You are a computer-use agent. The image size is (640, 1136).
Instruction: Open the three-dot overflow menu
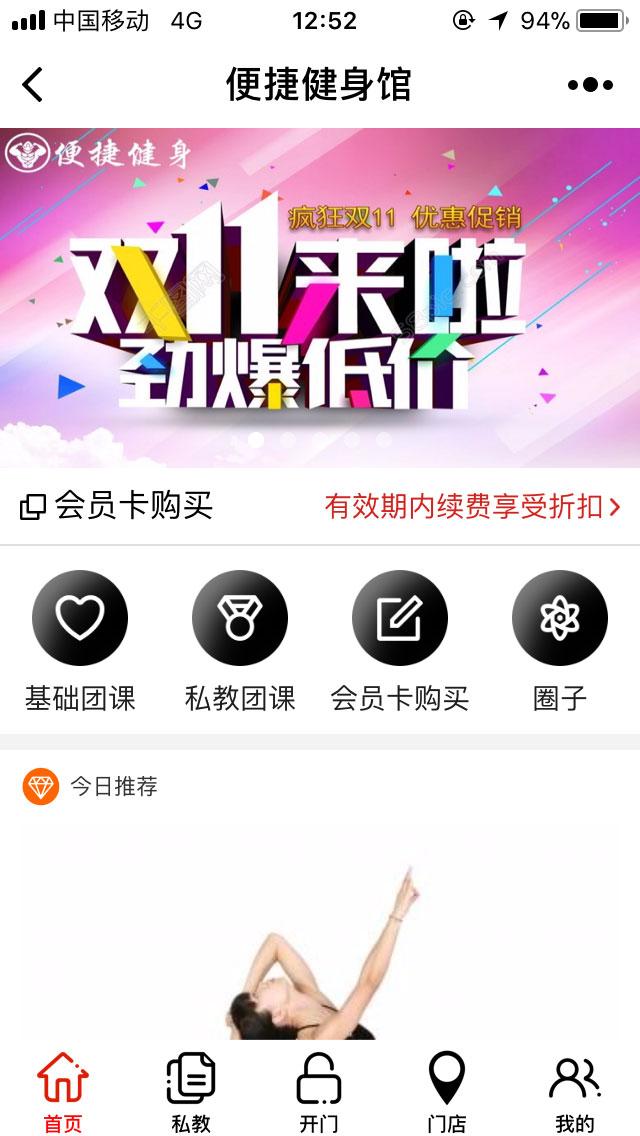click(x=590, y=85)
